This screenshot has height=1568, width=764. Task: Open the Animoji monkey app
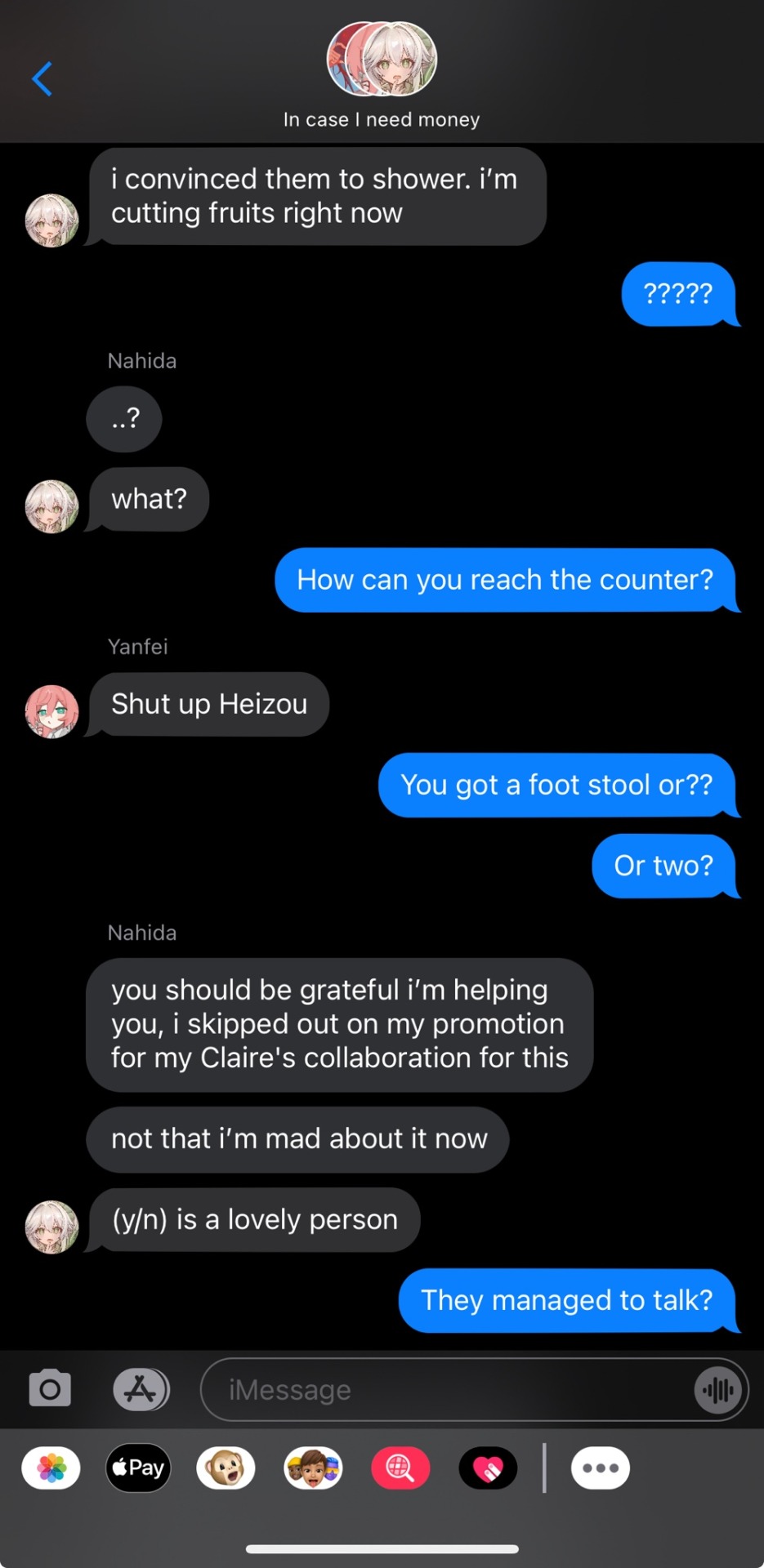pos(226,1468)
